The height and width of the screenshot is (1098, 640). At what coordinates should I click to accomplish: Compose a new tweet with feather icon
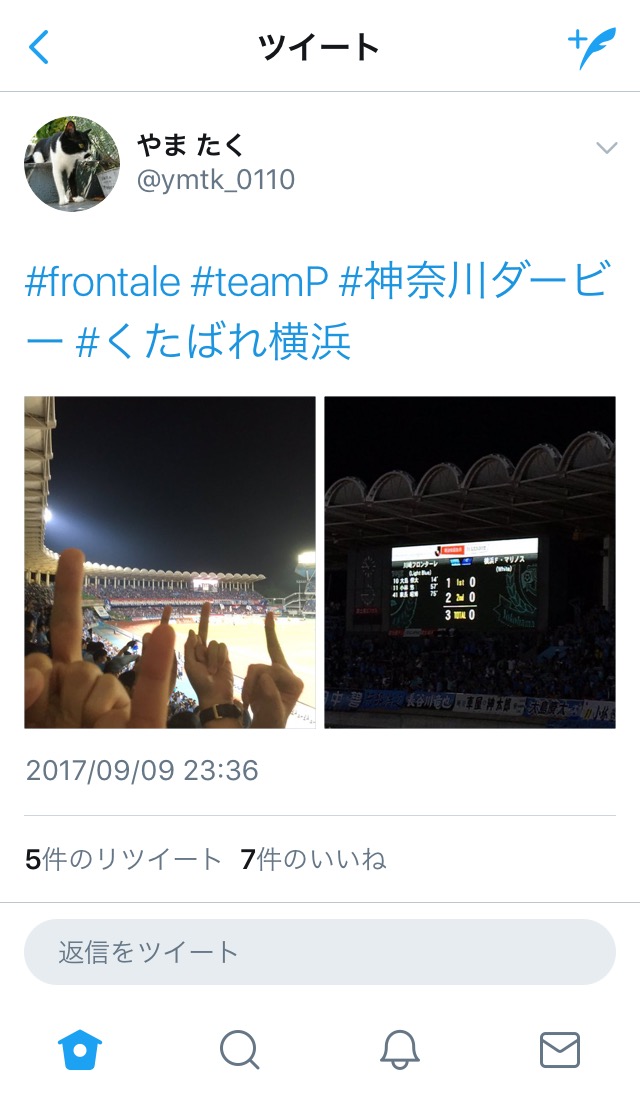592,46
